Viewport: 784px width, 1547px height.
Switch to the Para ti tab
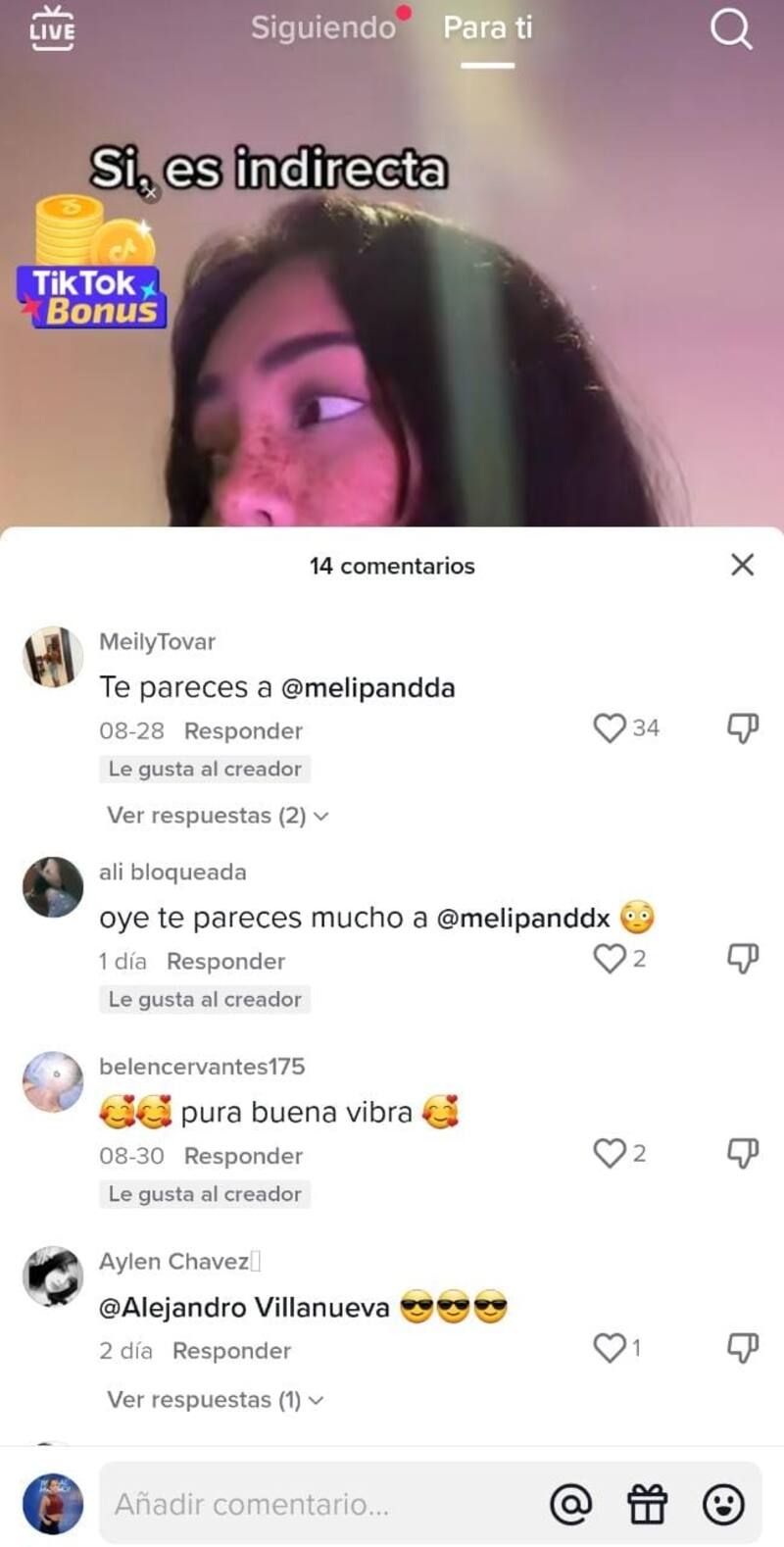point(487,27)
